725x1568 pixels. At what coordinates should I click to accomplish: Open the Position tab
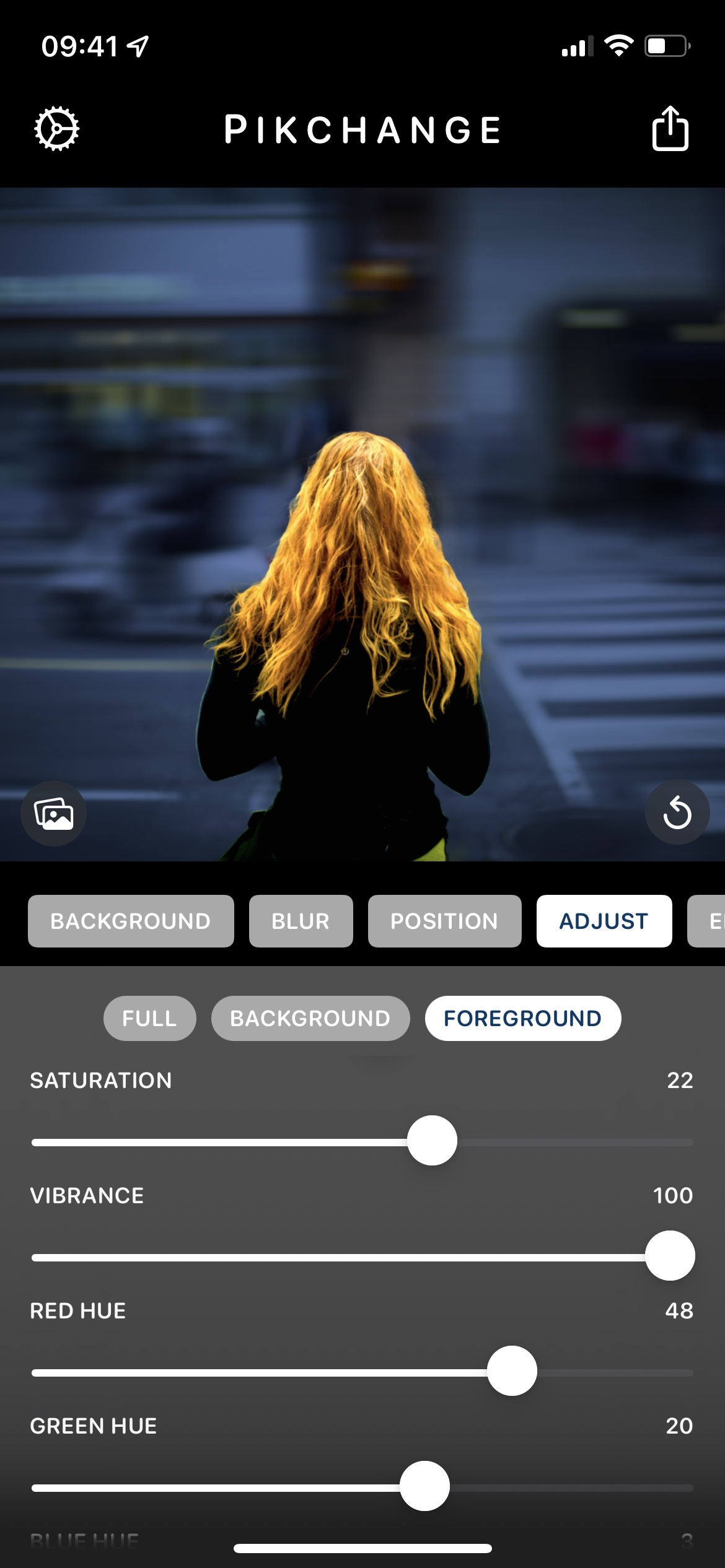(x=444, y=921)
